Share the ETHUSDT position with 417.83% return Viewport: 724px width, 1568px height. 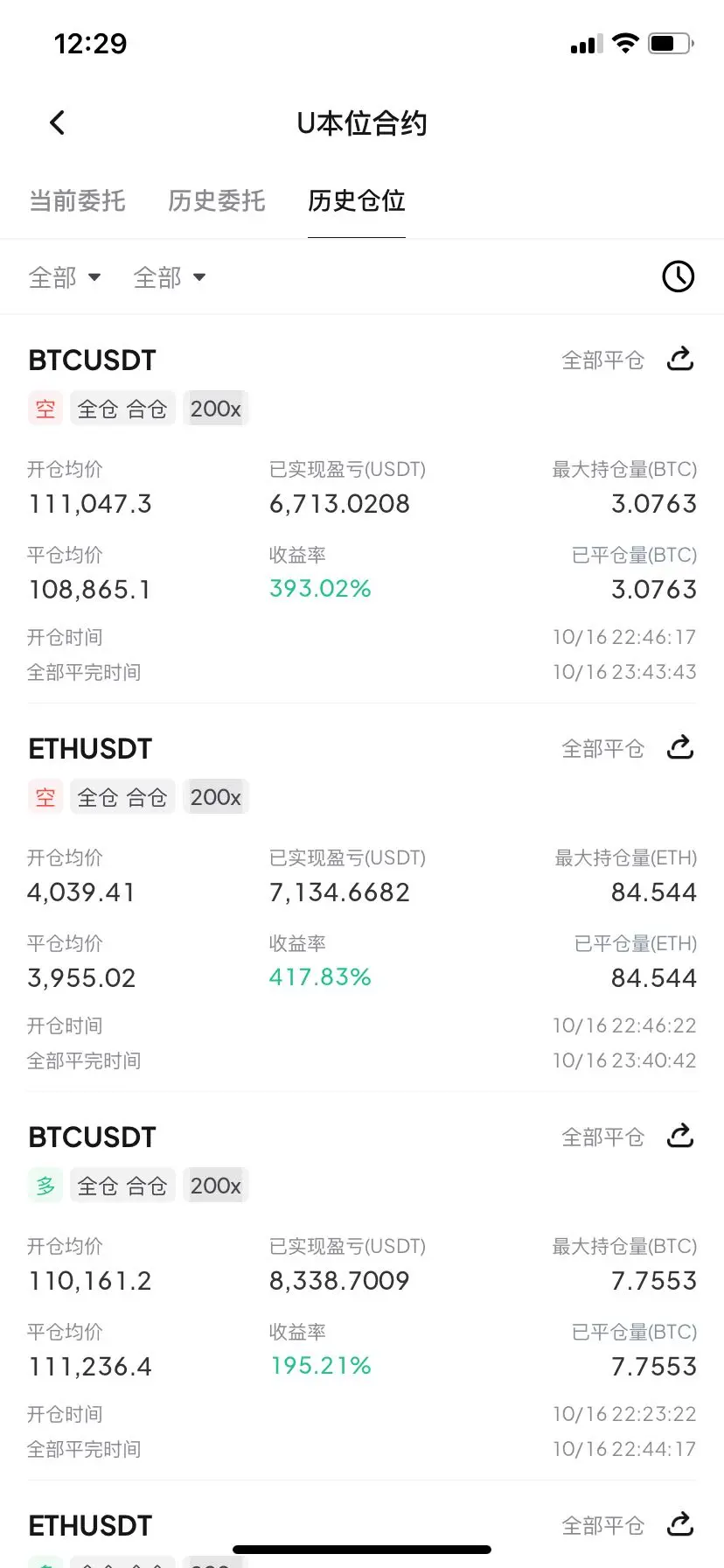click(680, 747)
